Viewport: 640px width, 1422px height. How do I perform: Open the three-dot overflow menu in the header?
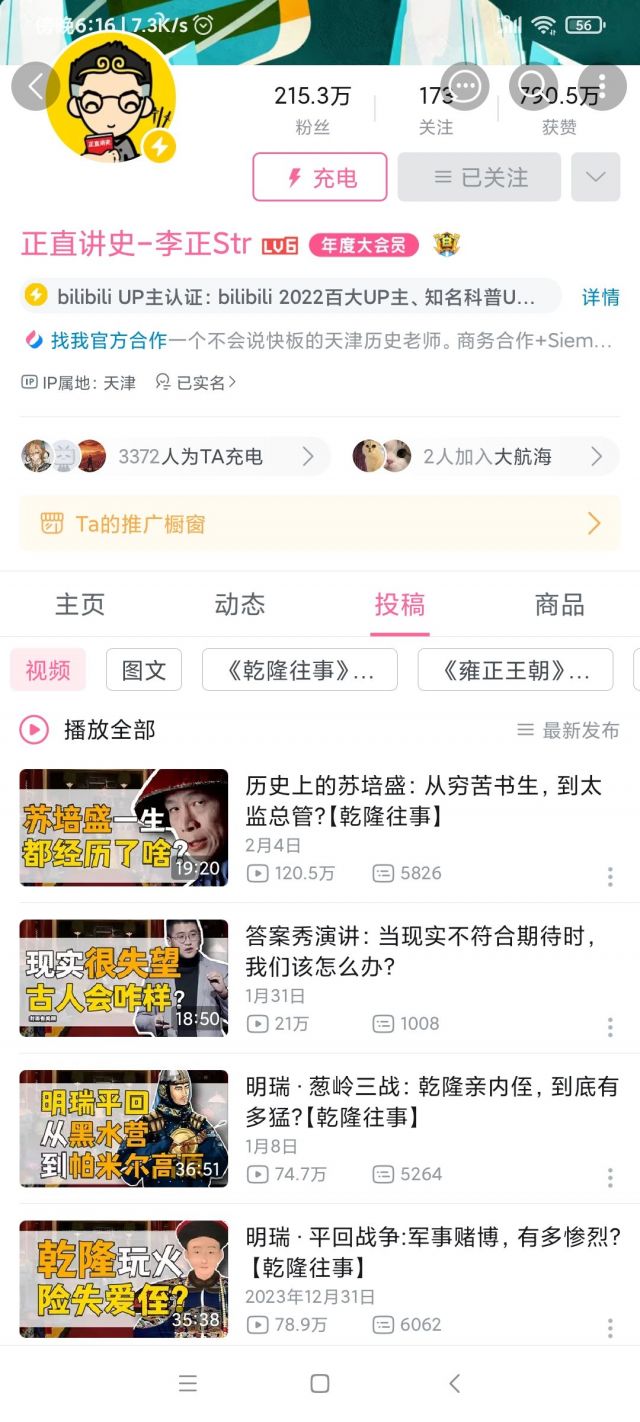click(601, 87)
